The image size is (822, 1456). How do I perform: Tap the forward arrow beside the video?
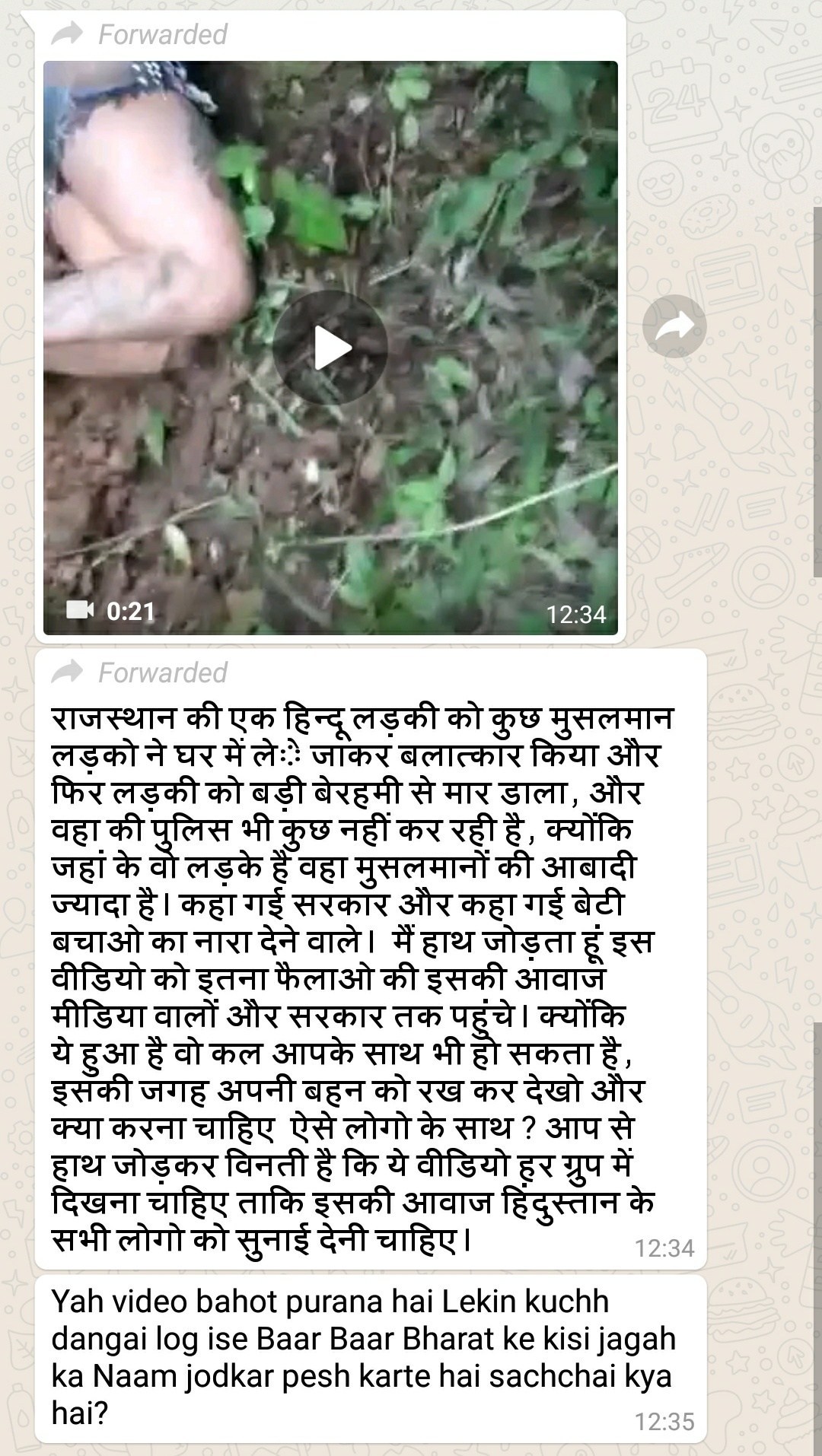(x=674, y=326)
